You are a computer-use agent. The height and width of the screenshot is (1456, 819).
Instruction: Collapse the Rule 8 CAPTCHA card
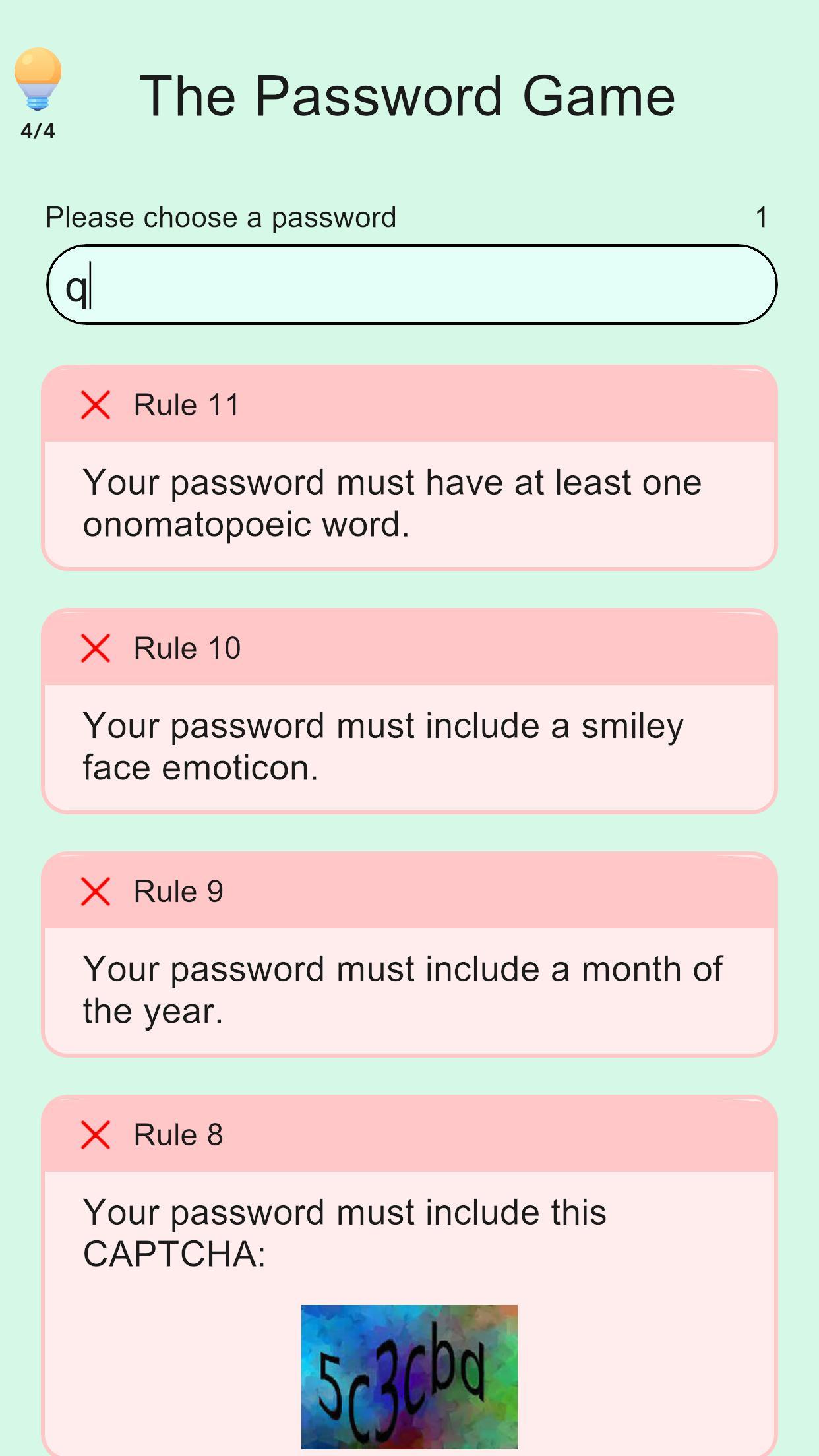coord(409,1135)
